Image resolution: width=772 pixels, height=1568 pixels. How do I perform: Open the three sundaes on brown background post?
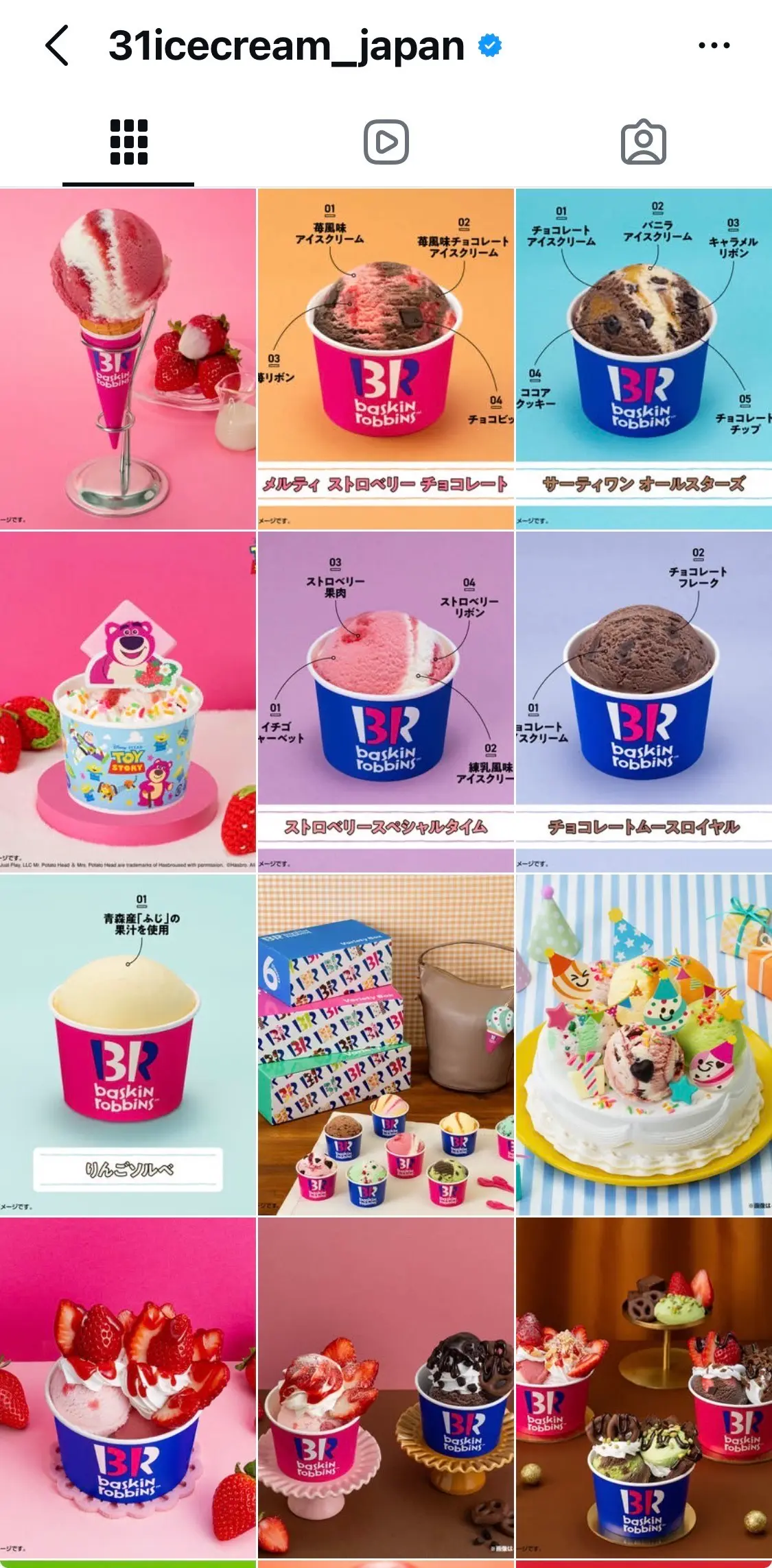coord(644,1388)
